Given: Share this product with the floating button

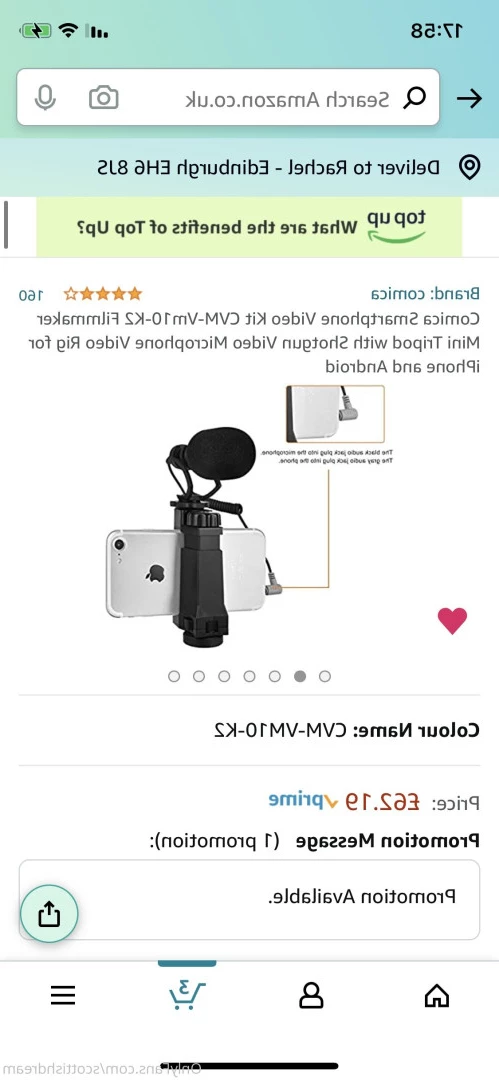Looking at the screenshot, I should click(x=49, y=914).
